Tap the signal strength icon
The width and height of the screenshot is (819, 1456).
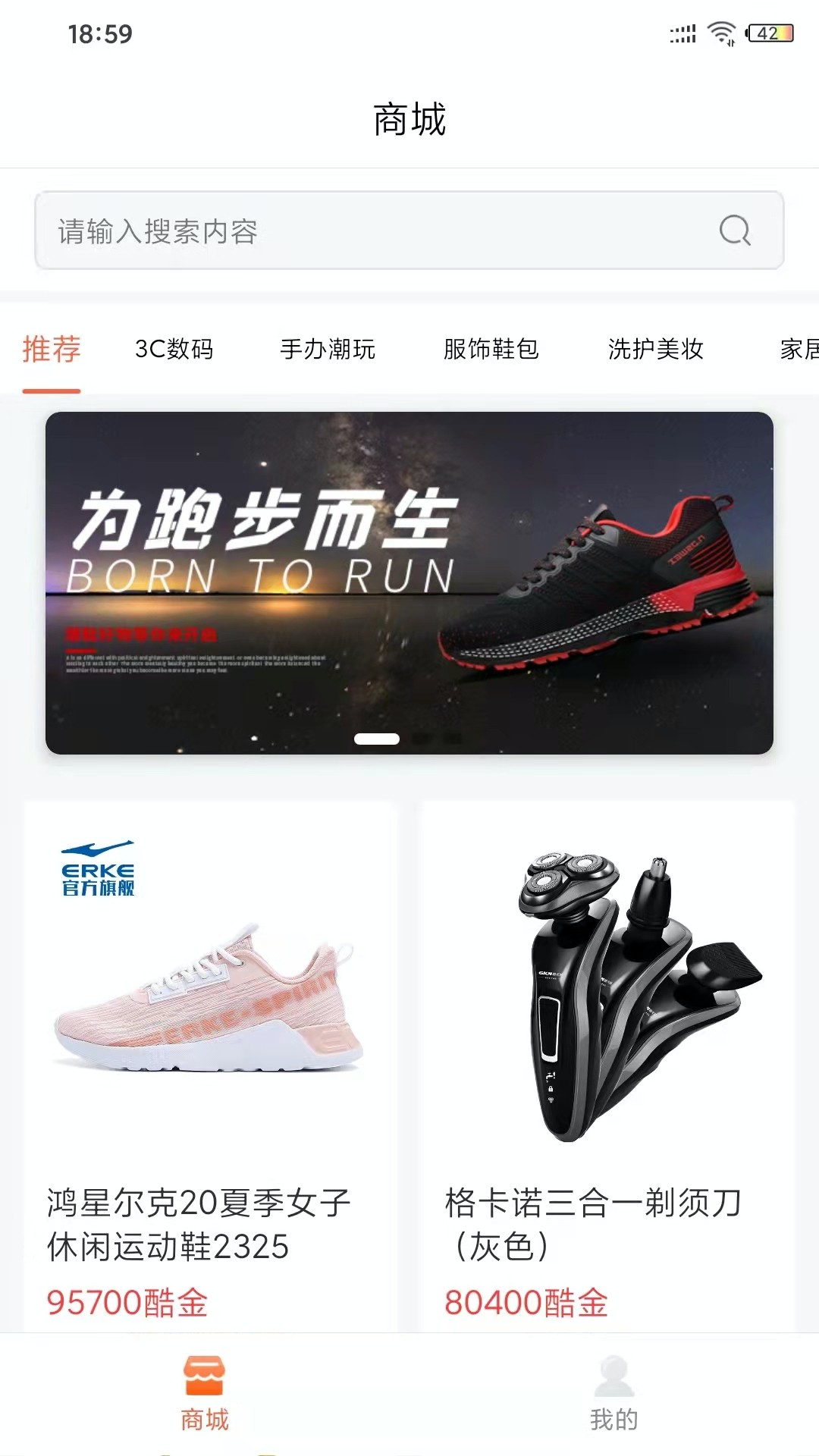(682, 33)
